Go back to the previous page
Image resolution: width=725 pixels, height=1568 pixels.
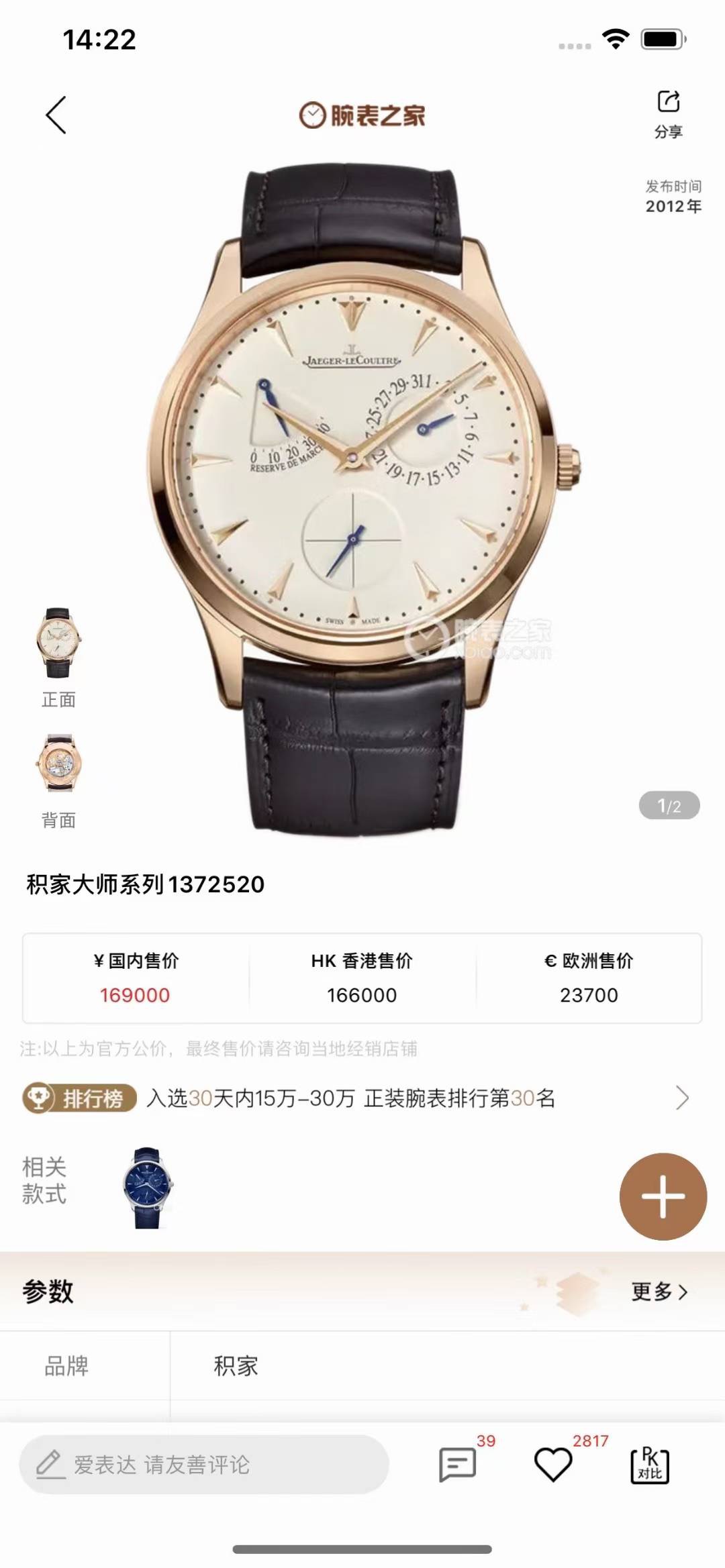(56, 115)
